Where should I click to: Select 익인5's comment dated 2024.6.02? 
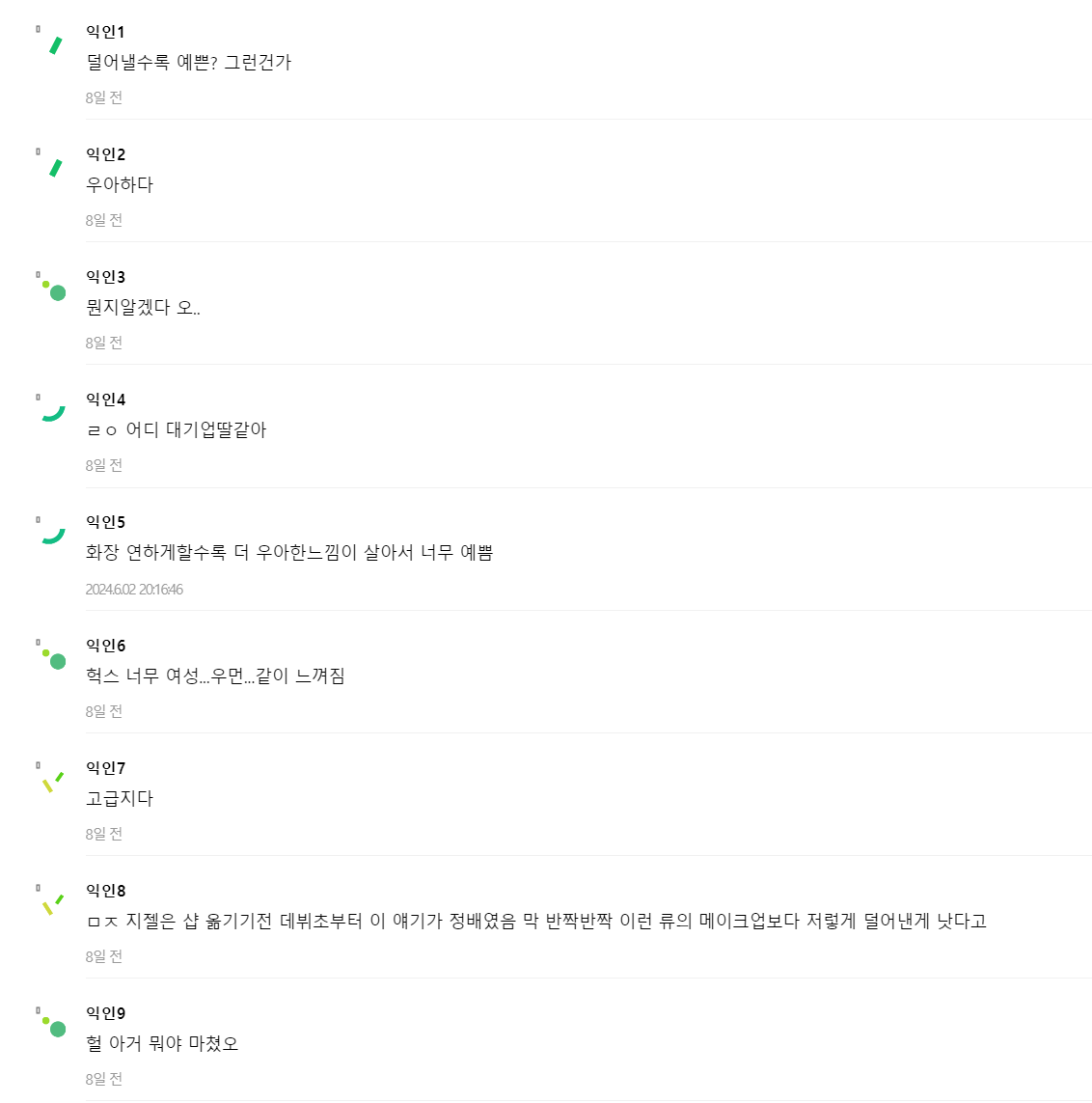pyautogui.click(x=288, y=553)
